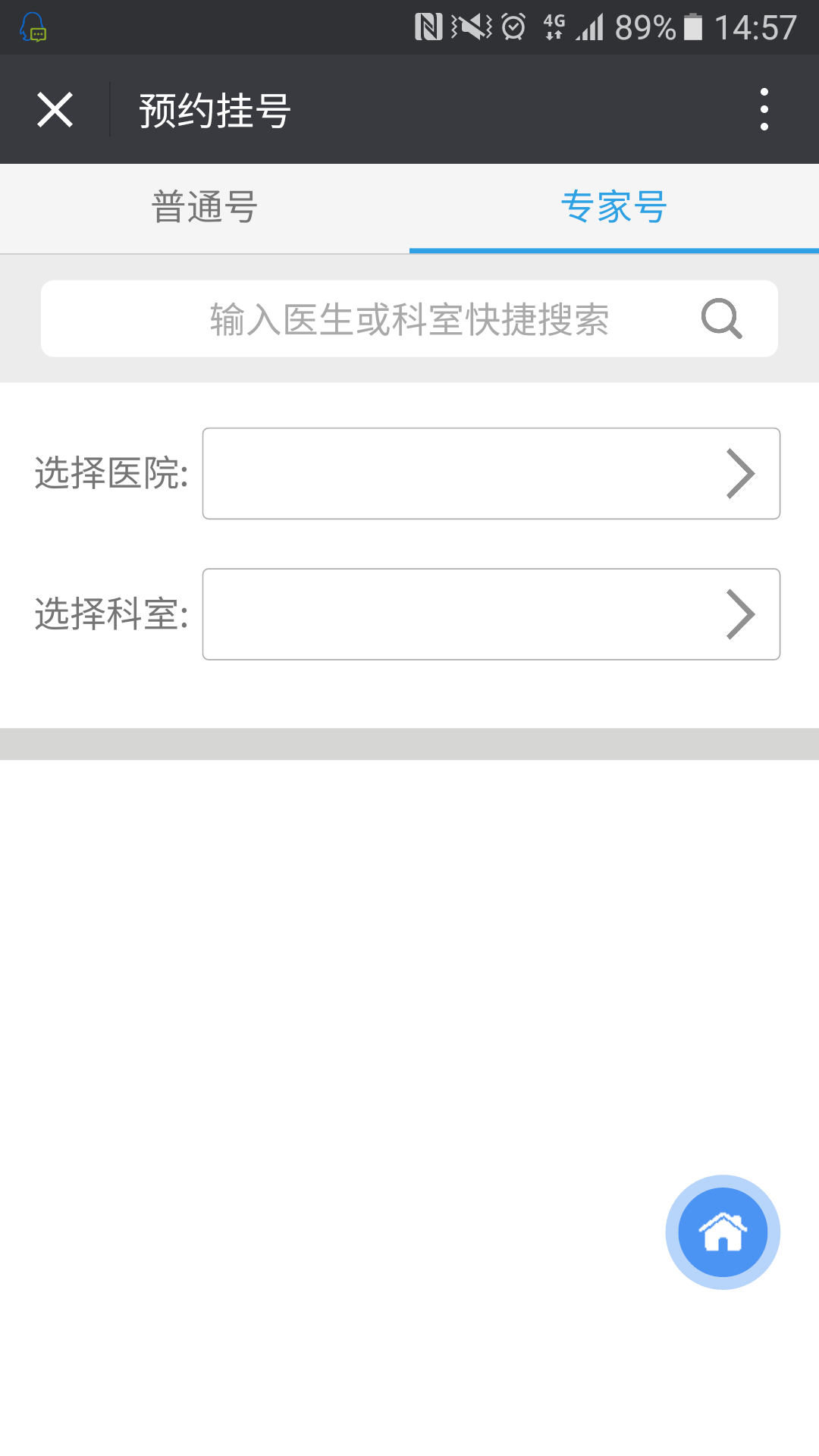Open the department selection field
Viewport: 819px width, 1456px height.
[x=491, y=613]
